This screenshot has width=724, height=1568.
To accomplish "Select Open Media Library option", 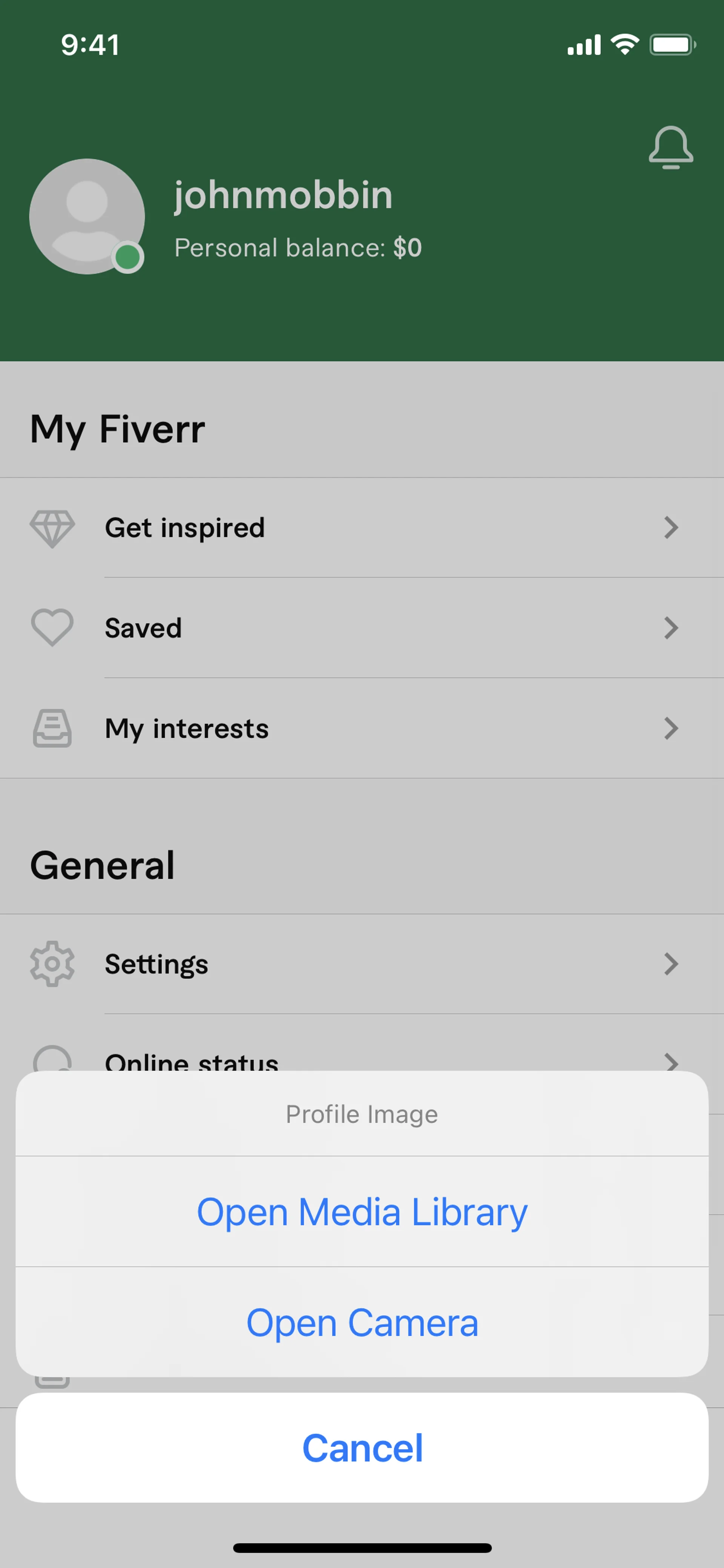I will (x=362, y=1212).
